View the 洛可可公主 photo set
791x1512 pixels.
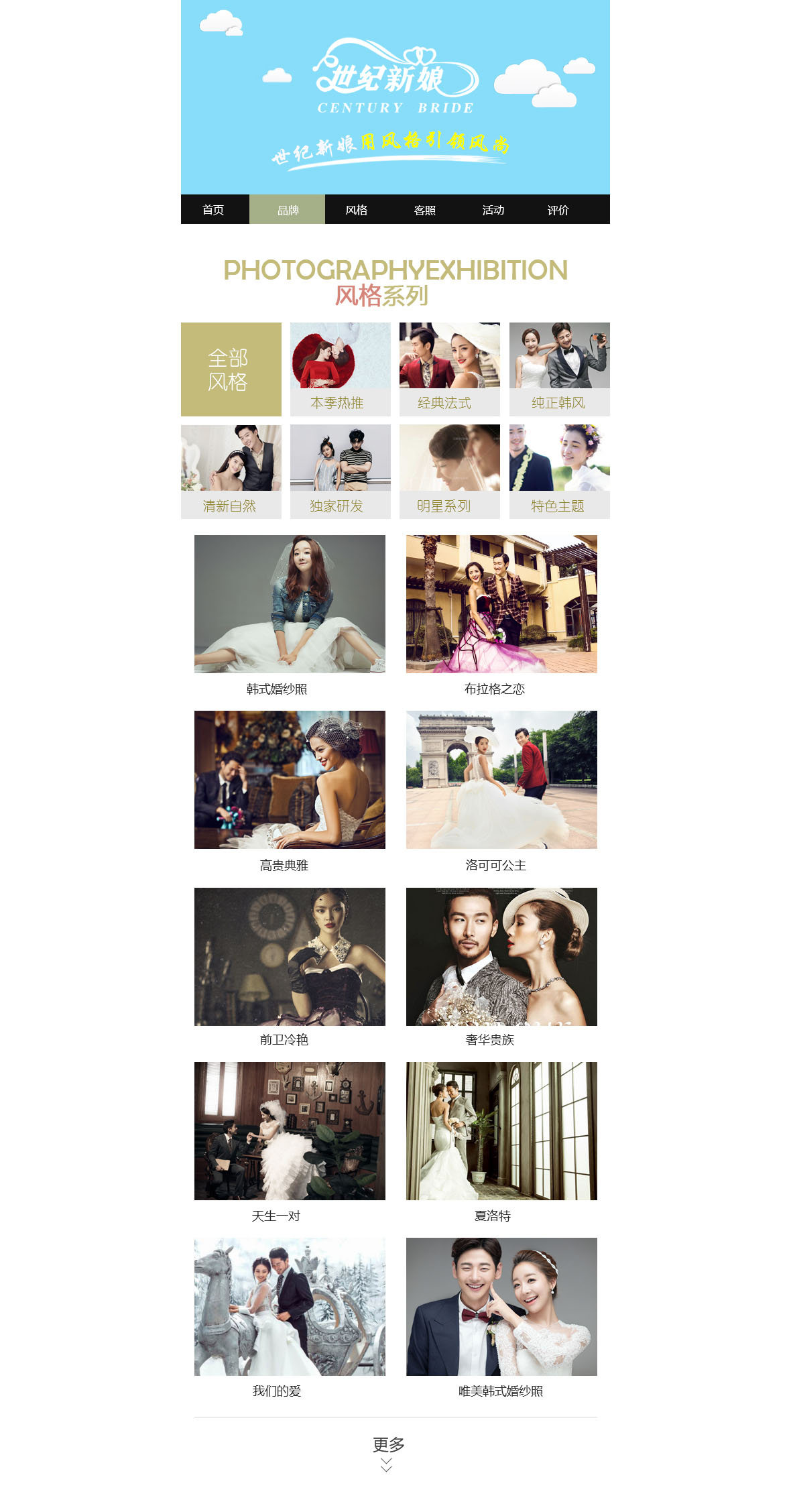pos(501,780)
